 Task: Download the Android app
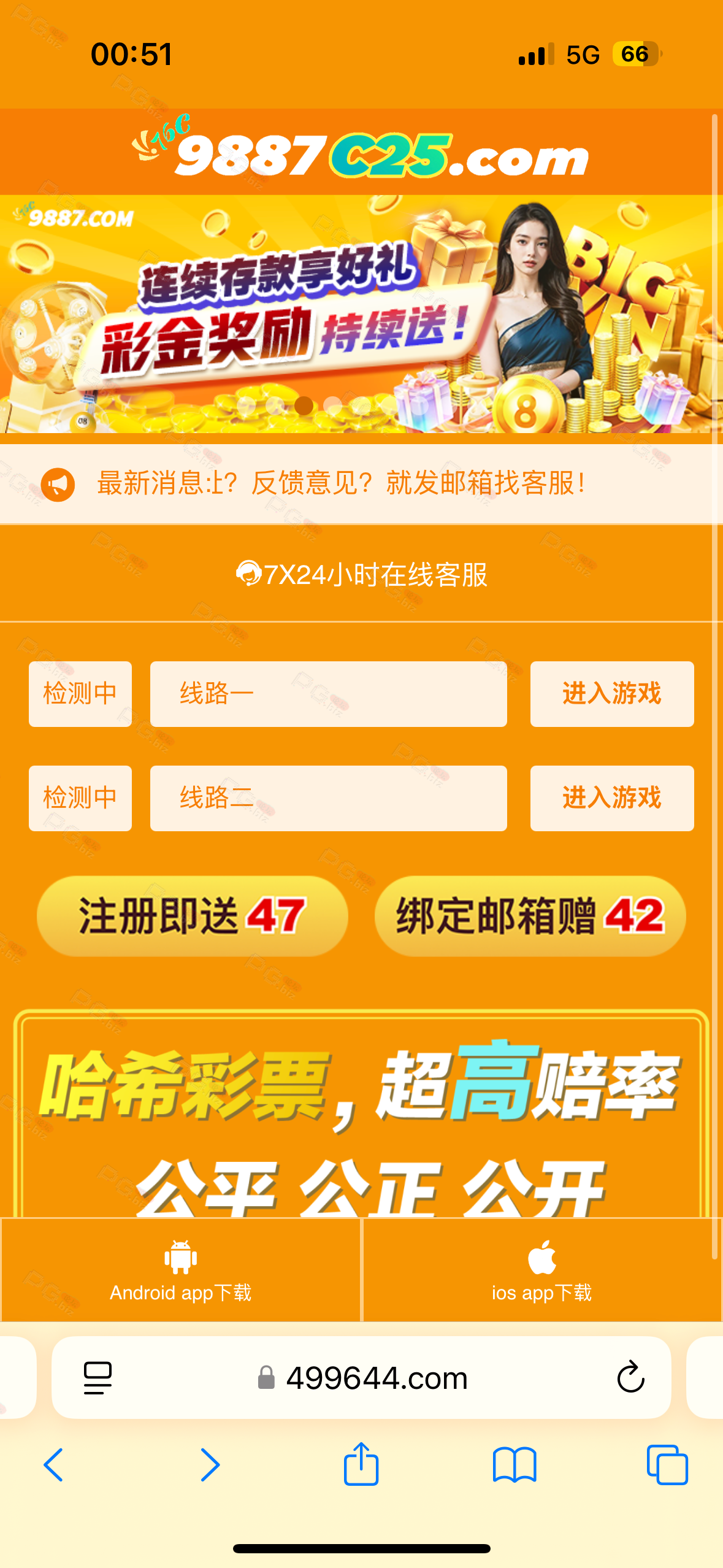pos(181,1270)
